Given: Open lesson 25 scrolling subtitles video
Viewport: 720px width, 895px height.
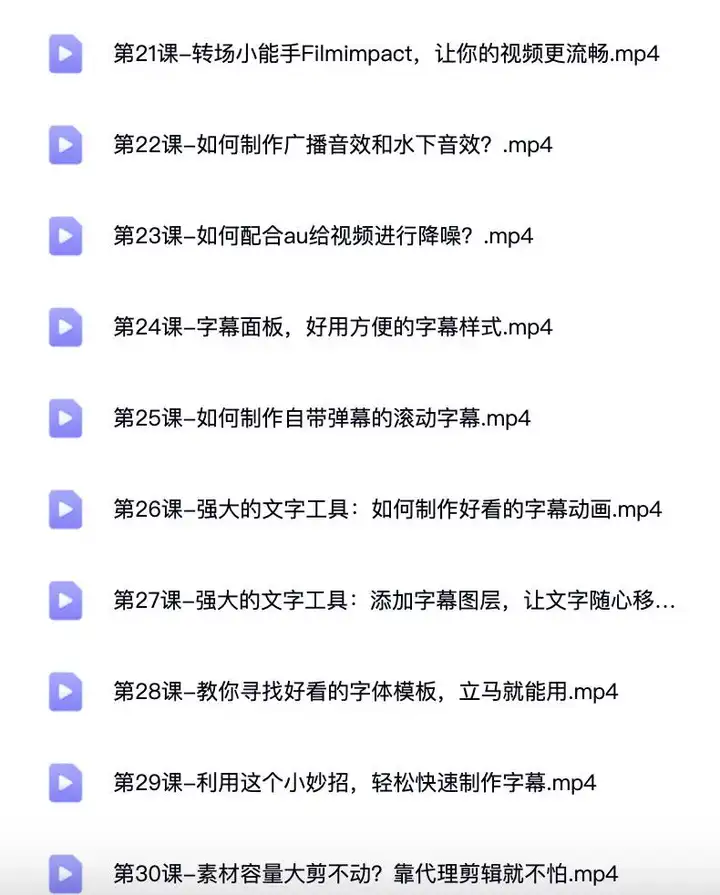Looking at the screenshot, I should tap(322, 418).
